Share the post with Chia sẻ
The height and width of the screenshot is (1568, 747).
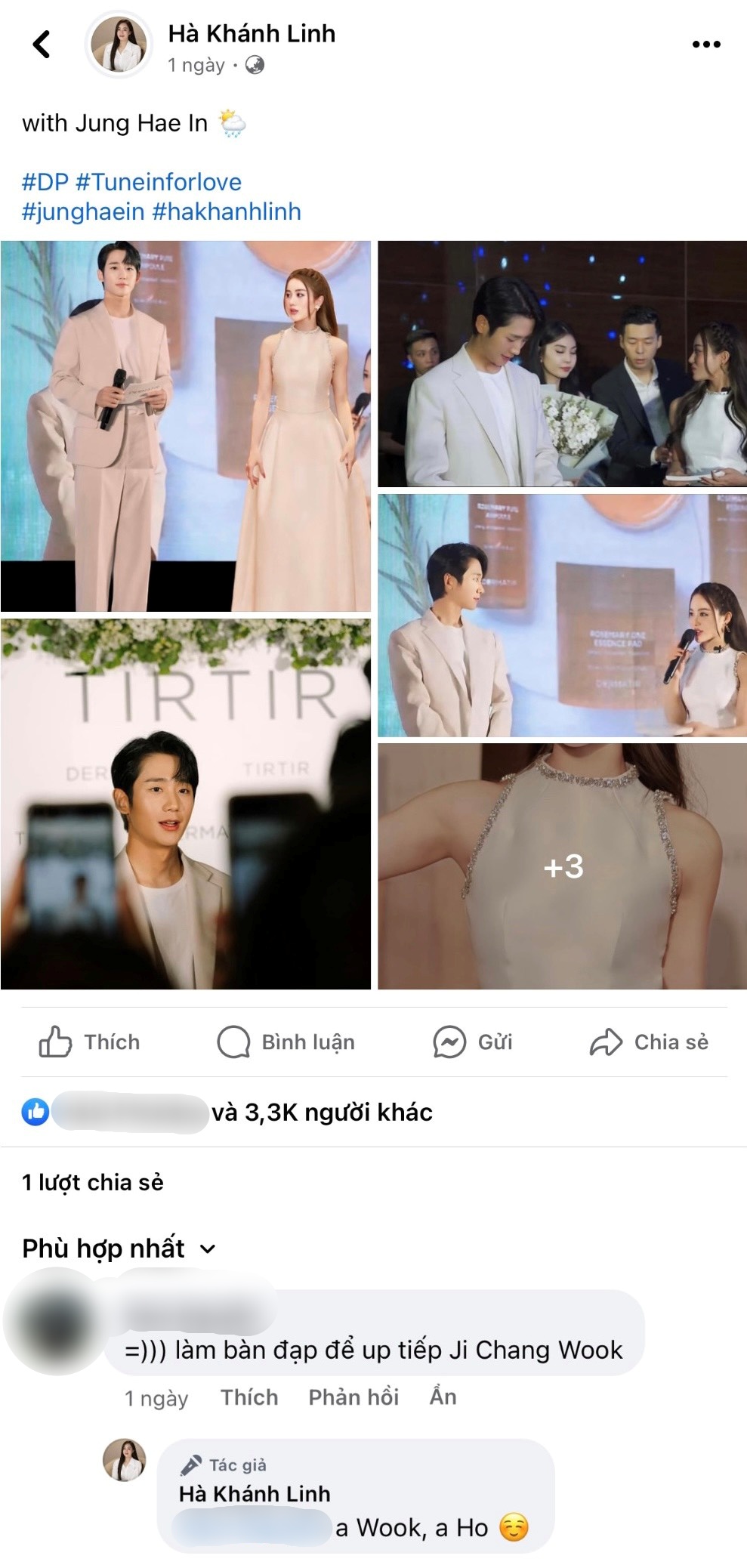(649, 1042)
